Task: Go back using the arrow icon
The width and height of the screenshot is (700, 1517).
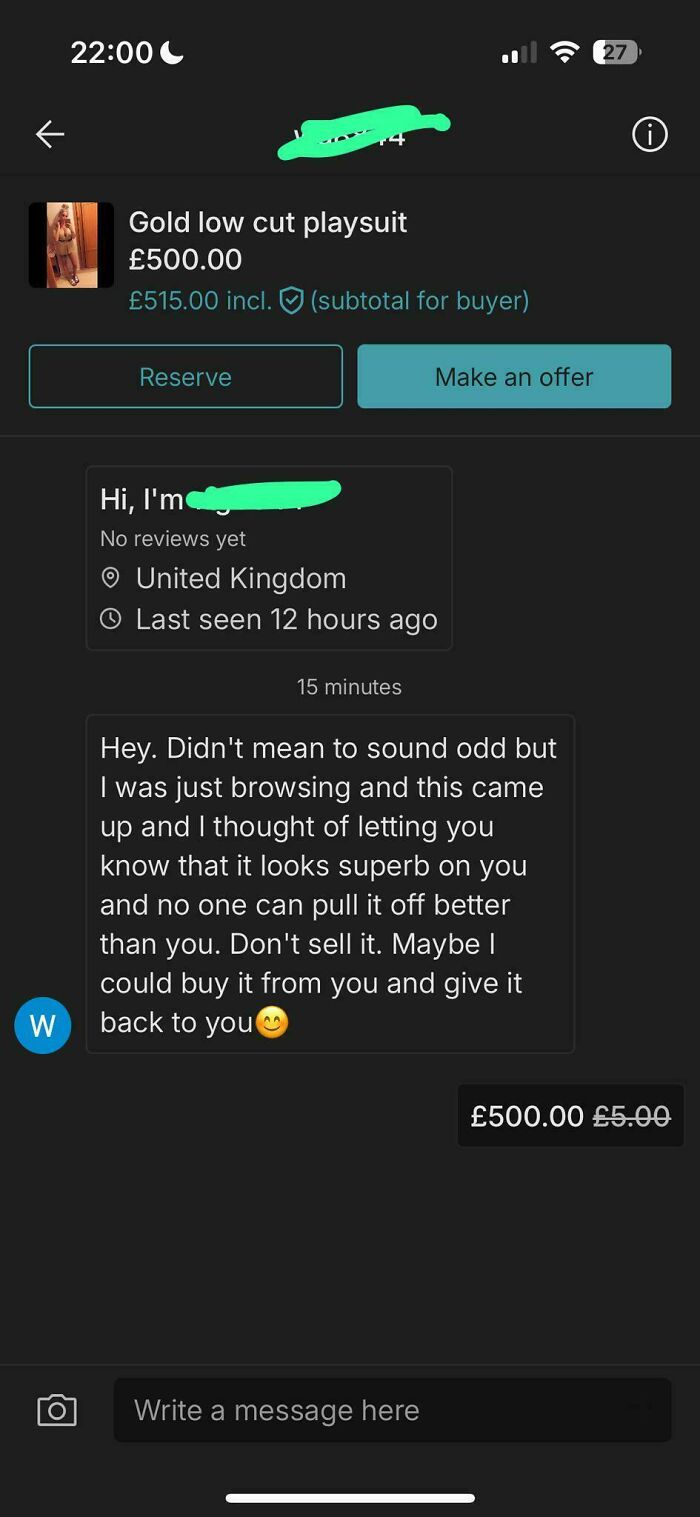Action: [50, 134]
